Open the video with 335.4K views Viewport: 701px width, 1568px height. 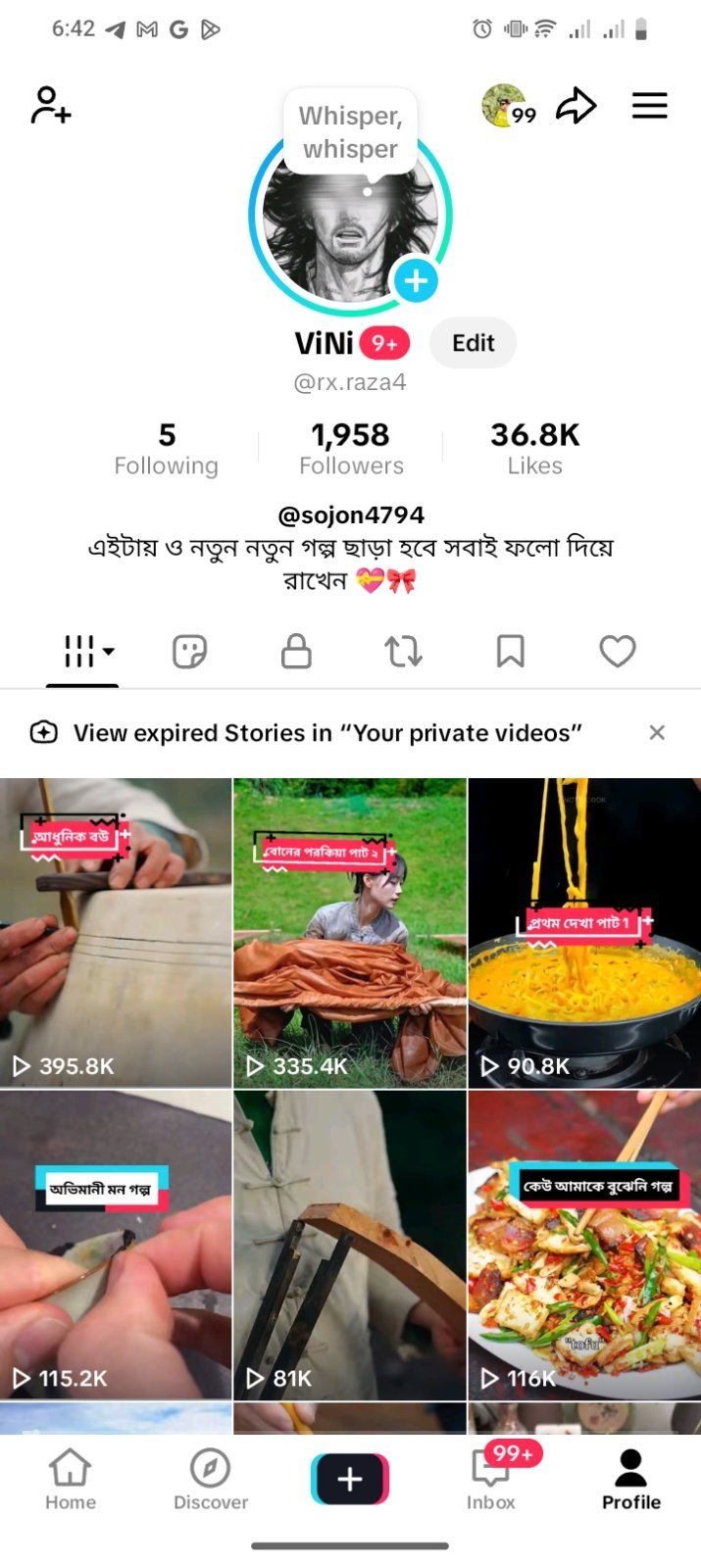[350, 933]
